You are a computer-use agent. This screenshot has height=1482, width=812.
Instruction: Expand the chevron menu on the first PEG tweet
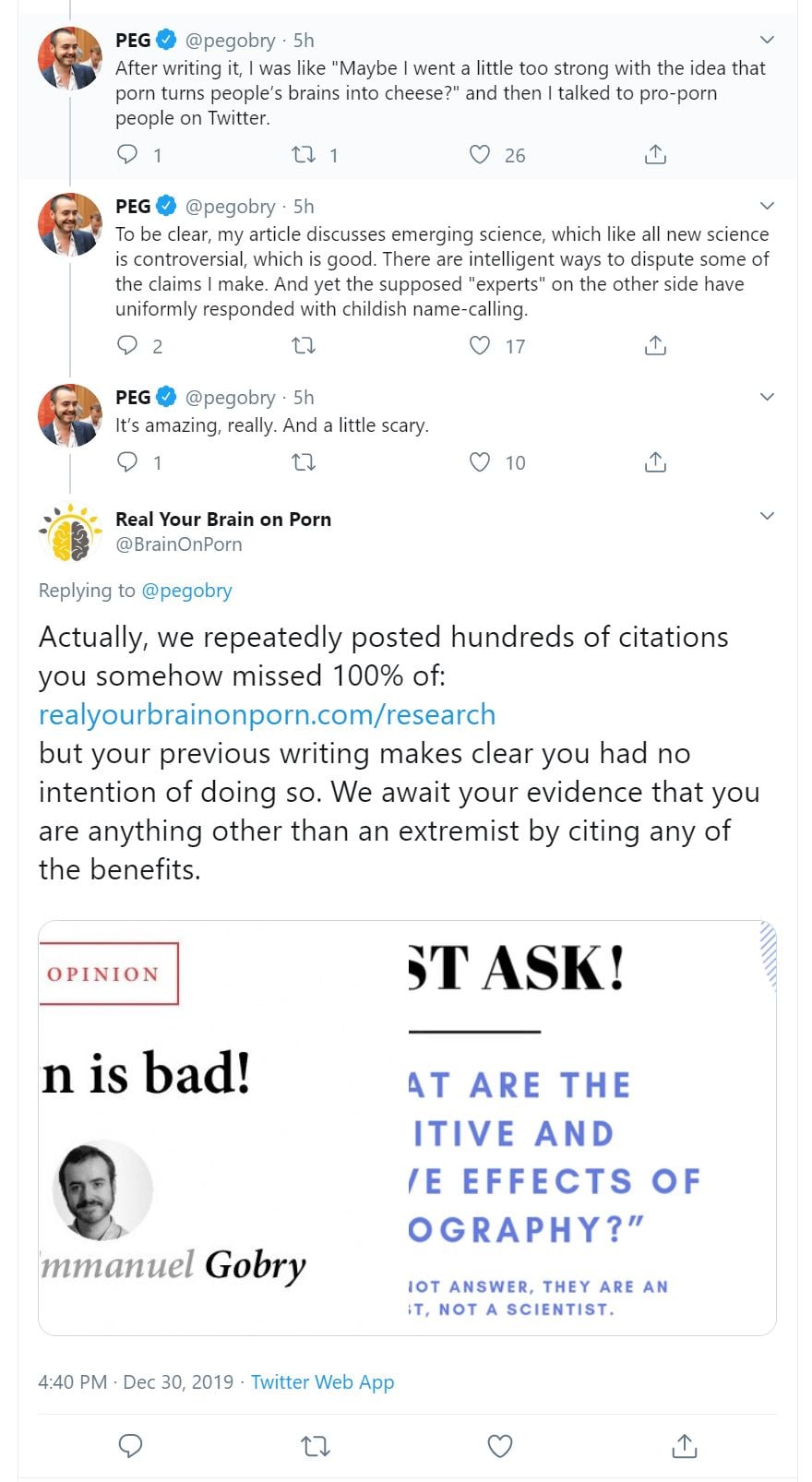point(767,40)
